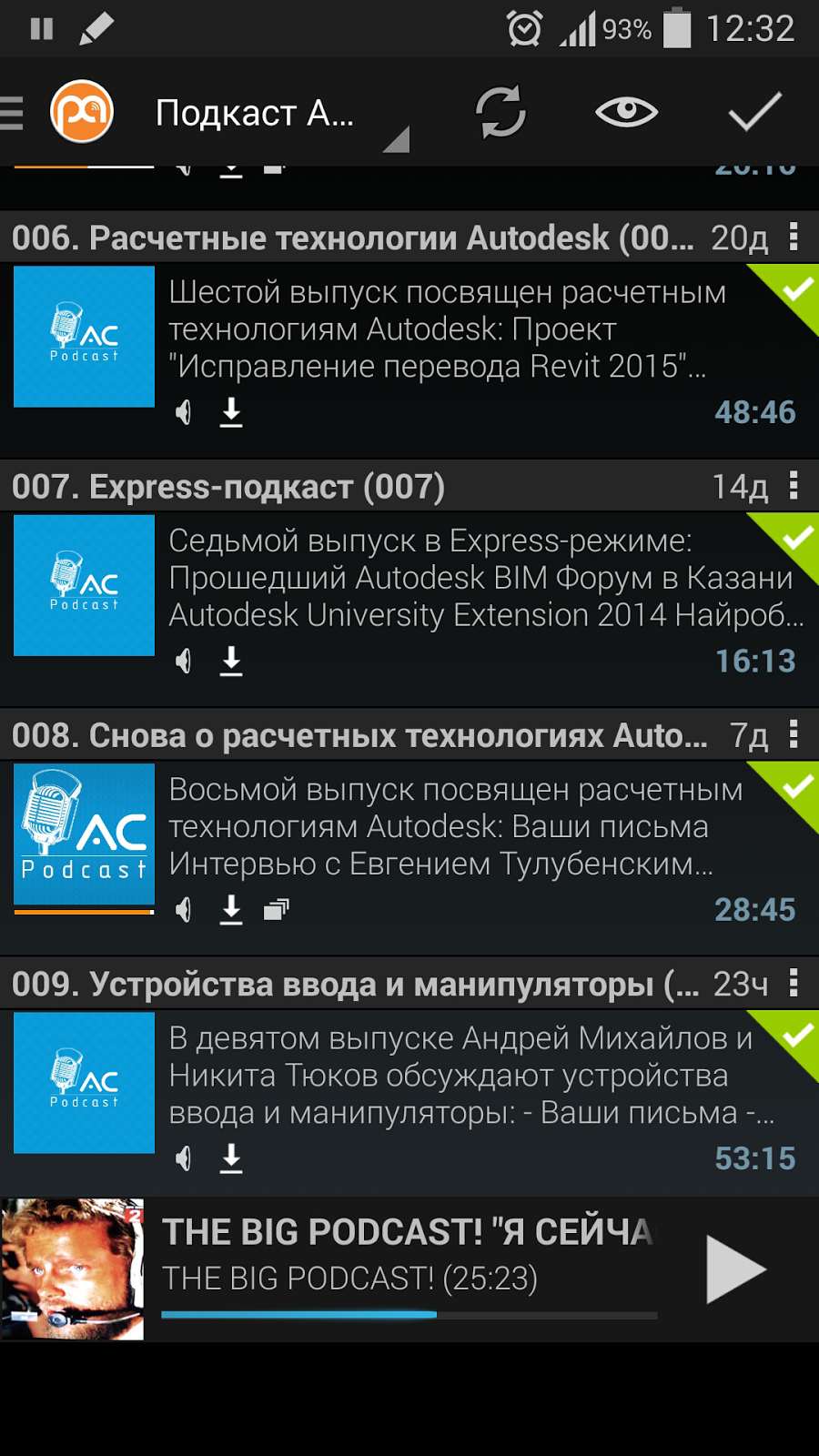Download episode 009 audio
This screenshot has width=819, height=1456.
point(231,1158)
